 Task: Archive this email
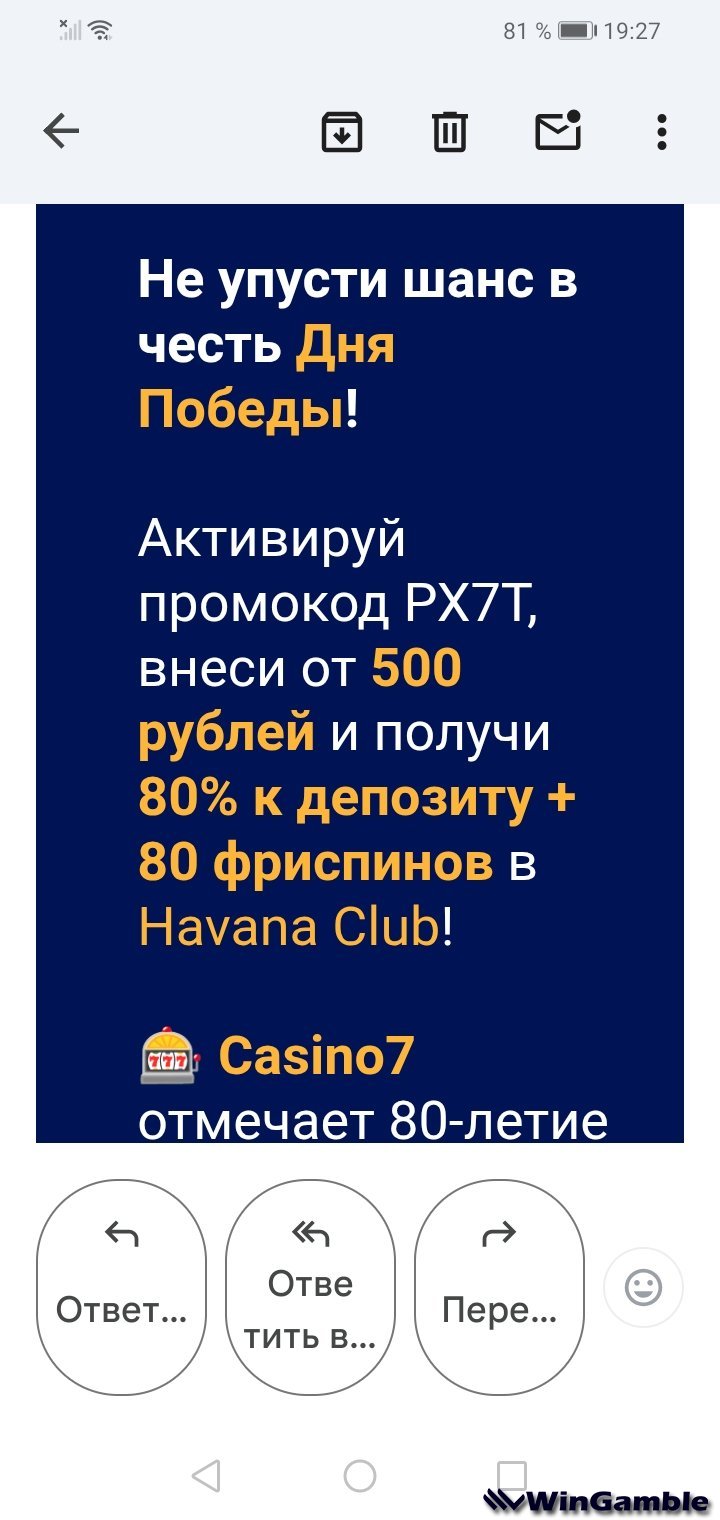point(342,132)
